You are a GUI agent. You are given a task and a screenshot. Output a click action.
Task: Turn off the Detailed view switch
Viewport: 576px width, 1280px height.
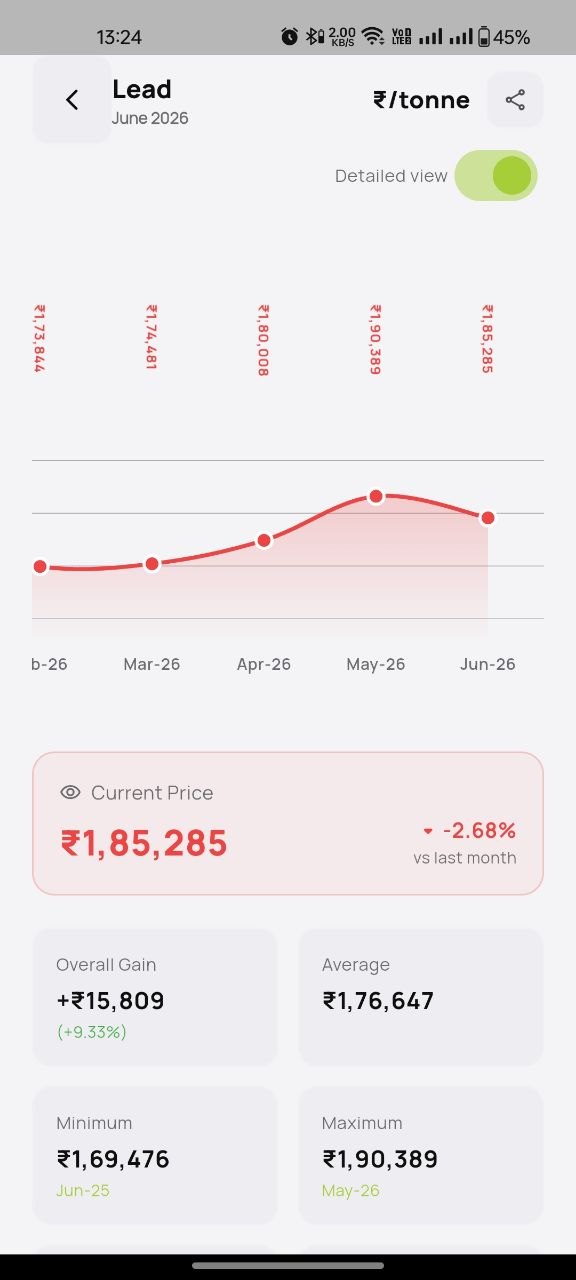pos(496,176)
